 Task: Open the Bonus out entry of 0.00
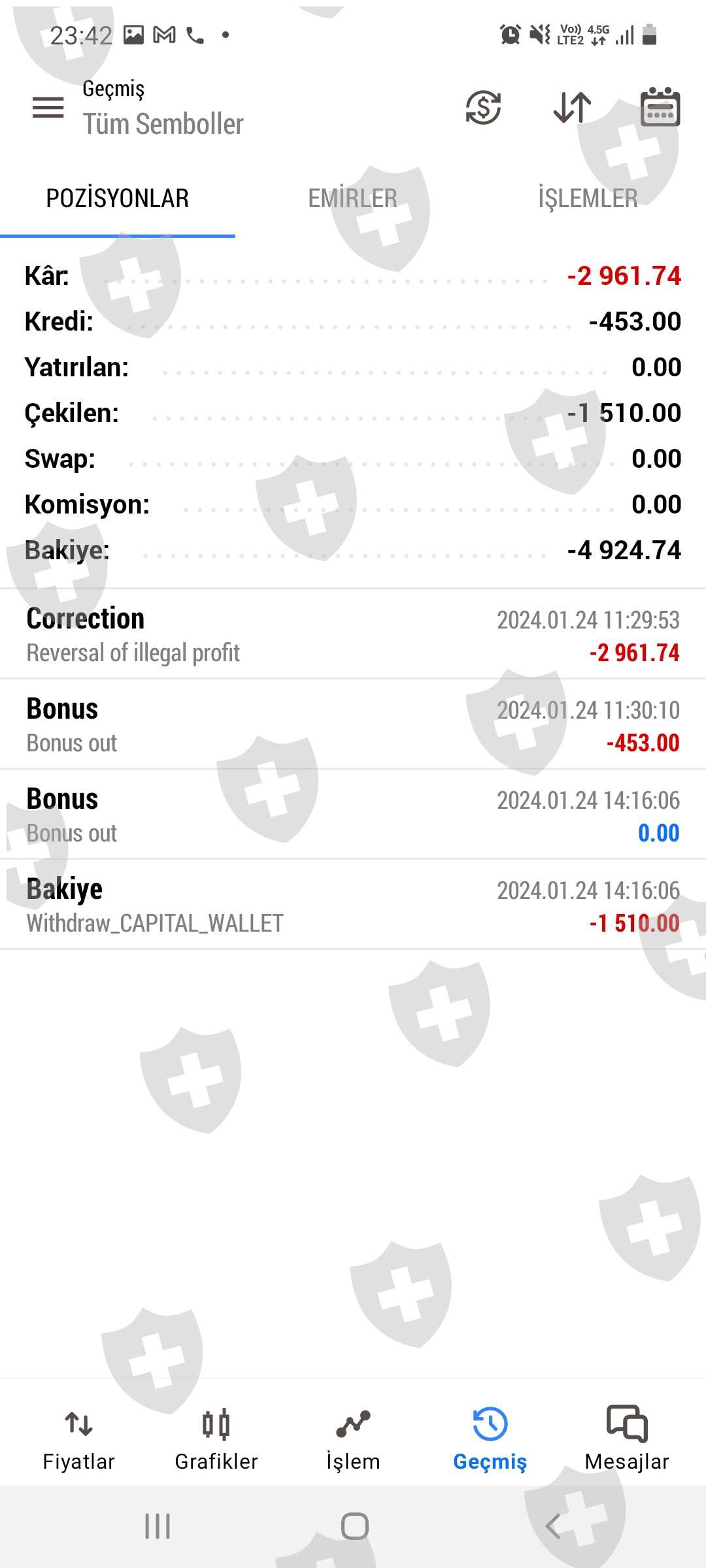pyautogui.click(x=353, y=815)
